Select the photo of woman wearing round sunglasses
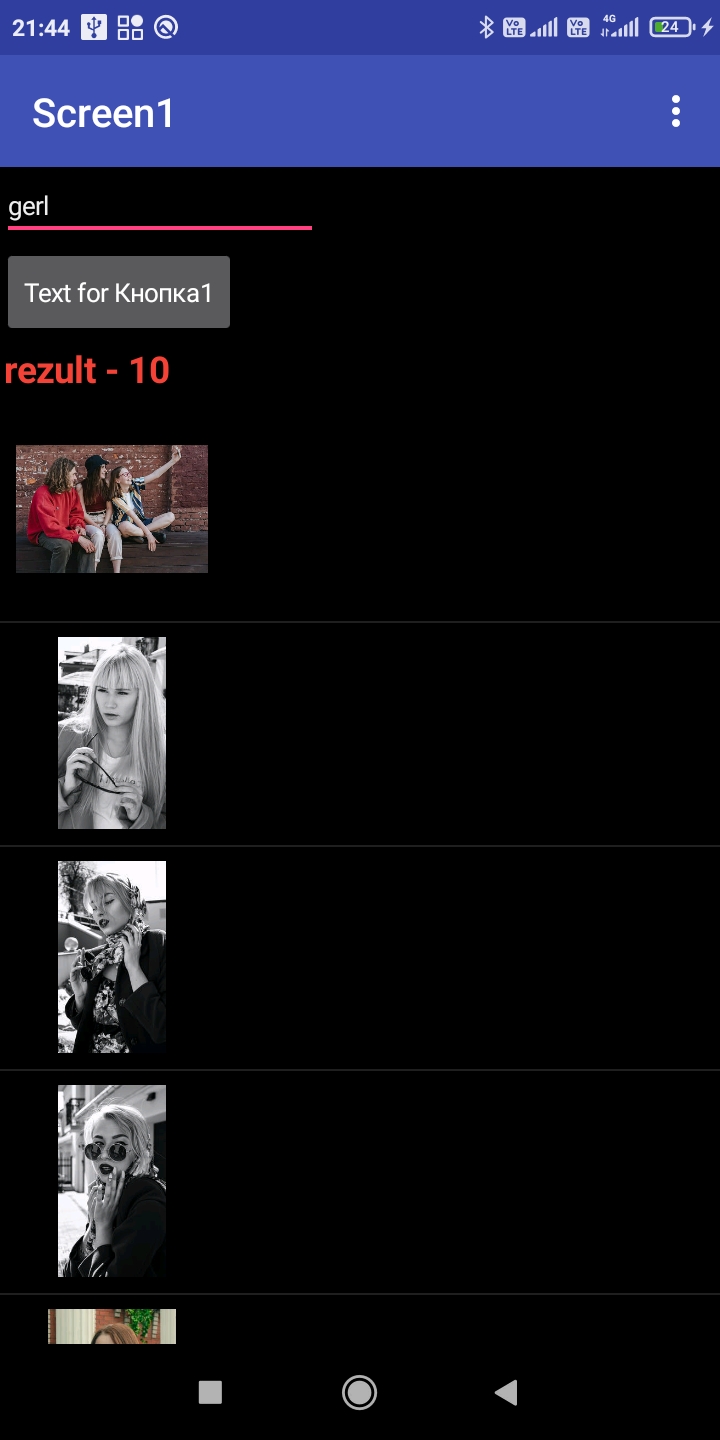 112,1181
